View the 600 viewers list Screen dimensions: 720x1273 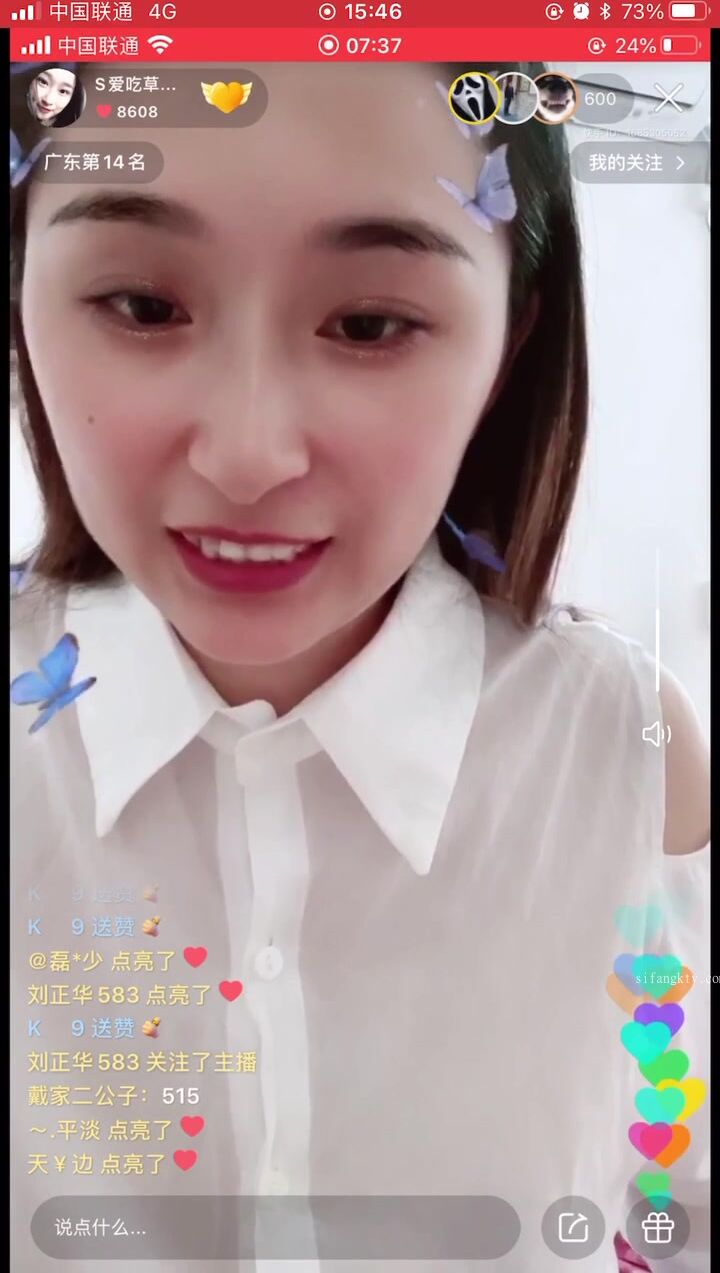point(600,99)
